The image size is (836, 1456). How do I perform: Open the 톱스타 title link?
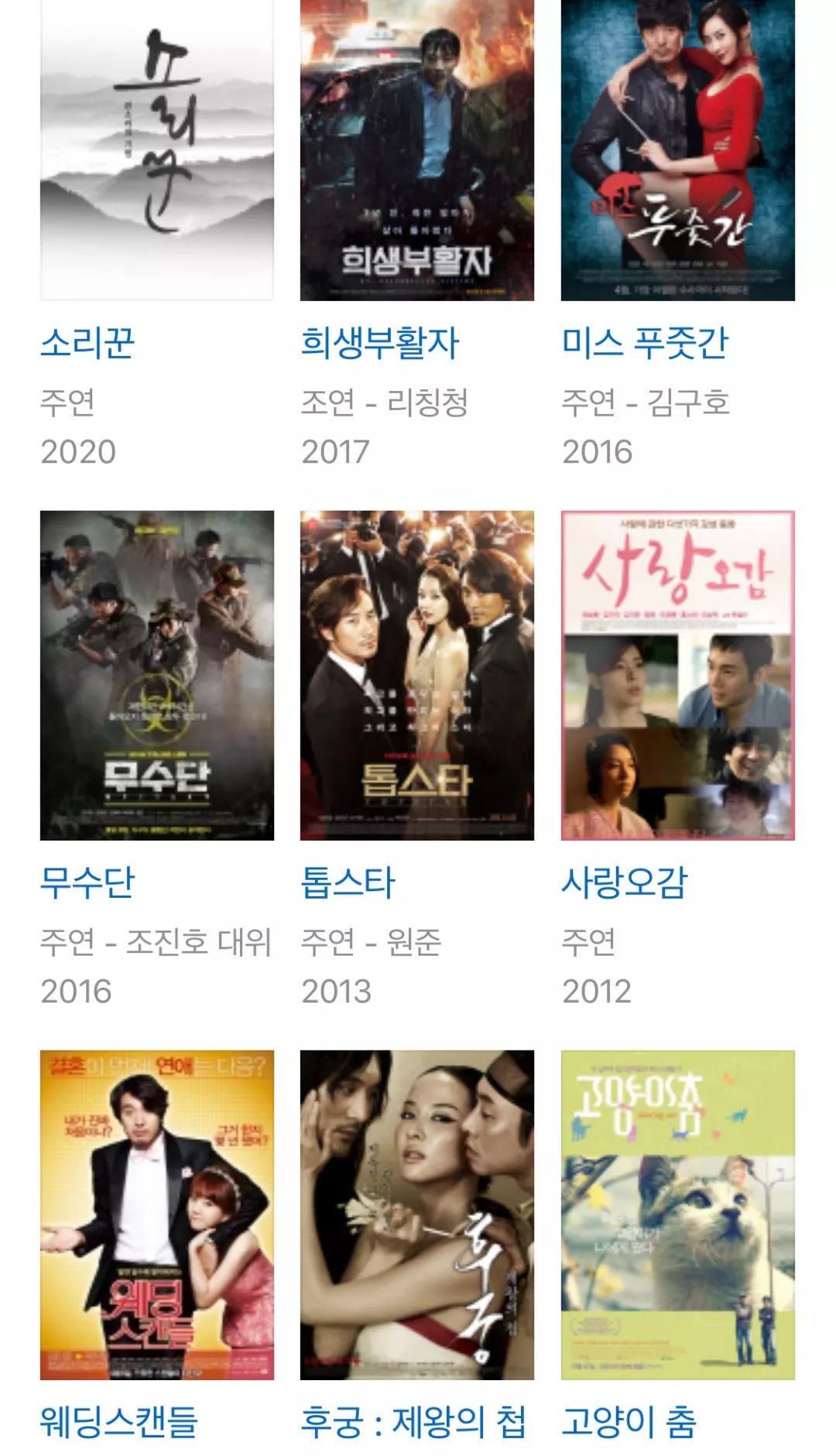click(348, 882)
